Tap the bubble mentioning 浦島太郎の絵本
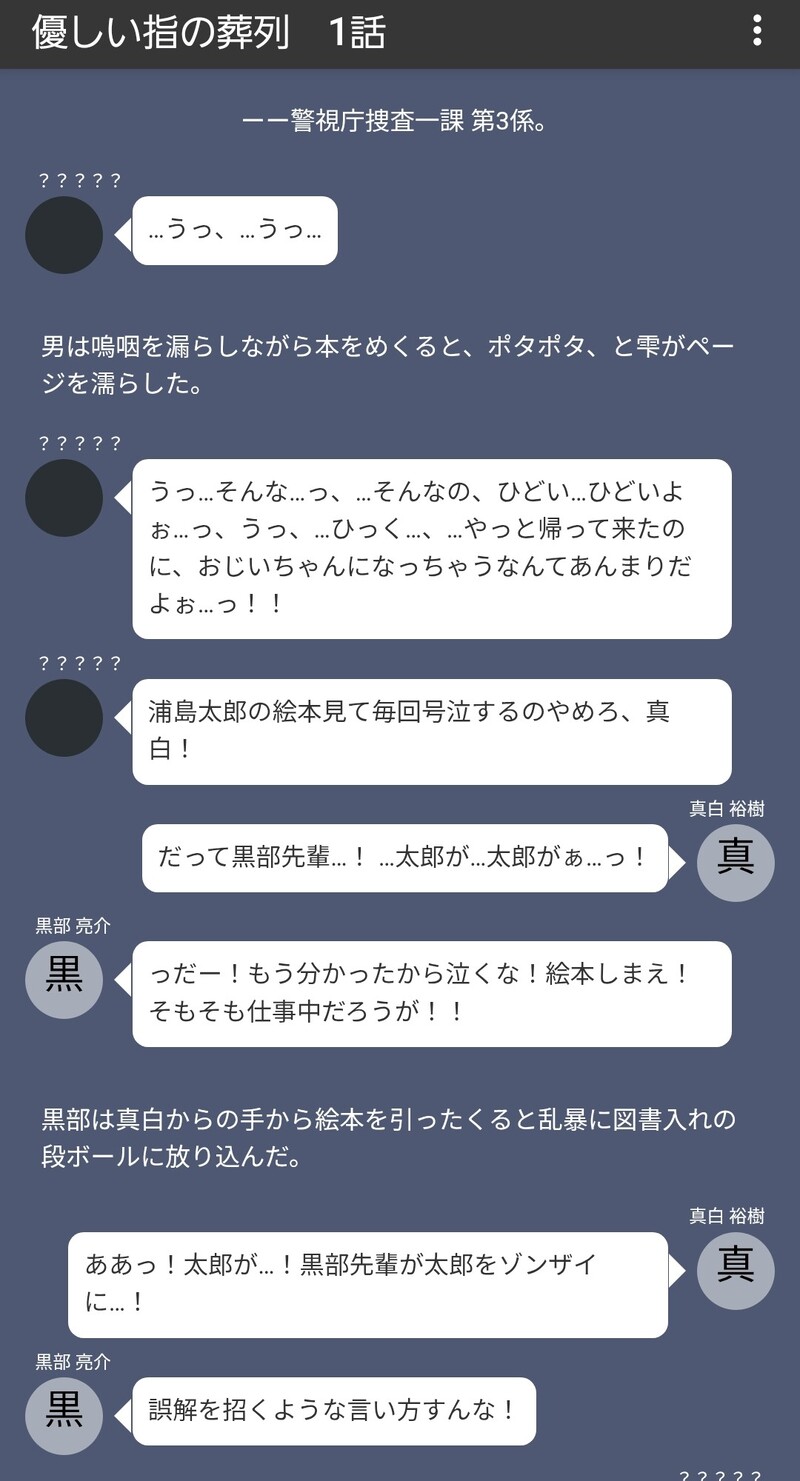The image size is (800, 1481). tap(430, 730)
